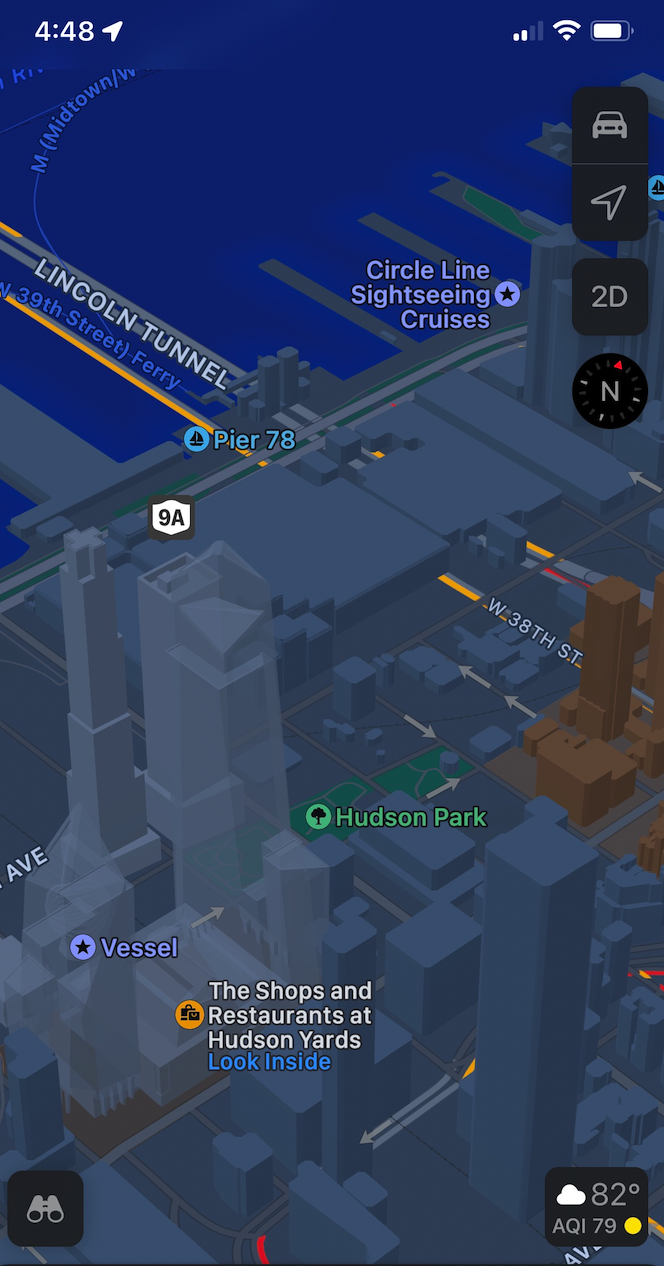Center map on current location
664x1266 pixels.
[609, 203]
